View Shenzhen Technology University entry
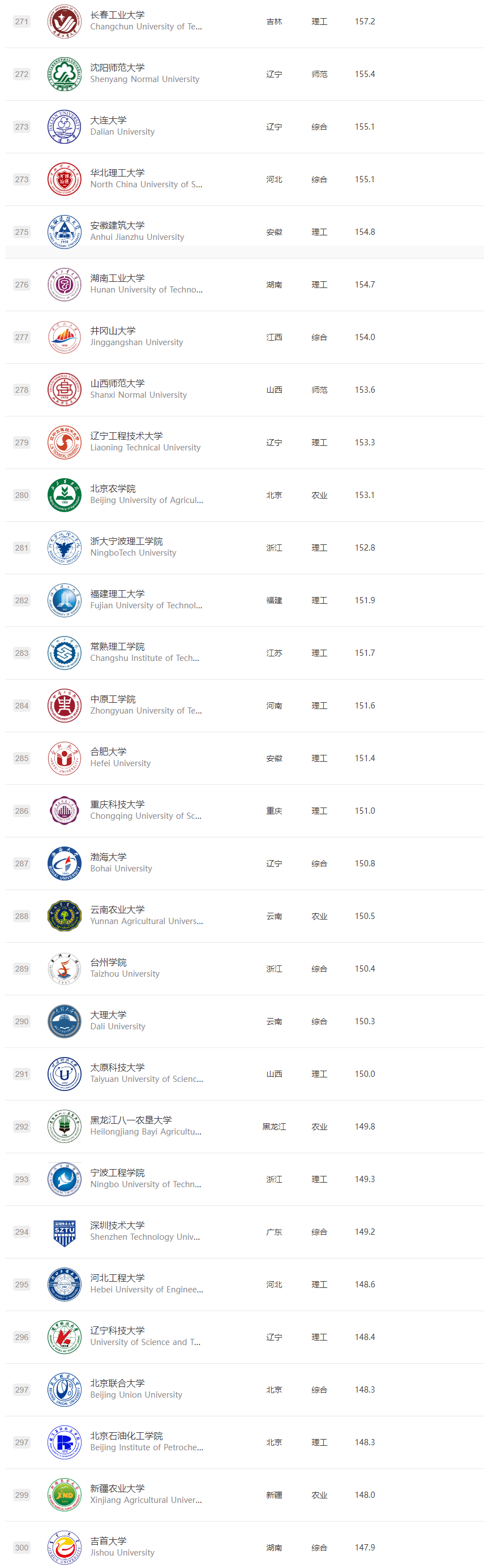The height and width of the screenshot is (1568, 484). (118, 1226)
